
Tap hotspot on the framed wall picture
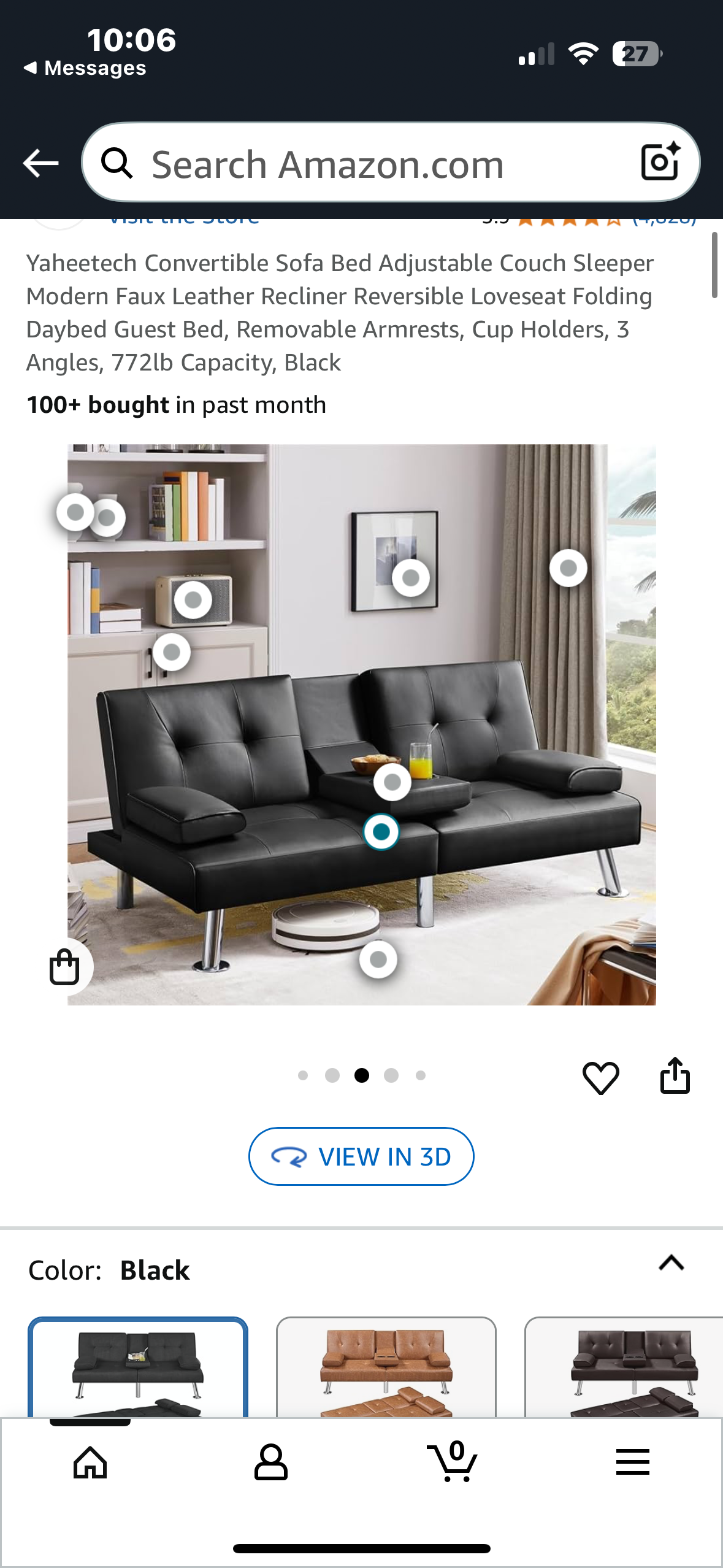tap(410, 577)
